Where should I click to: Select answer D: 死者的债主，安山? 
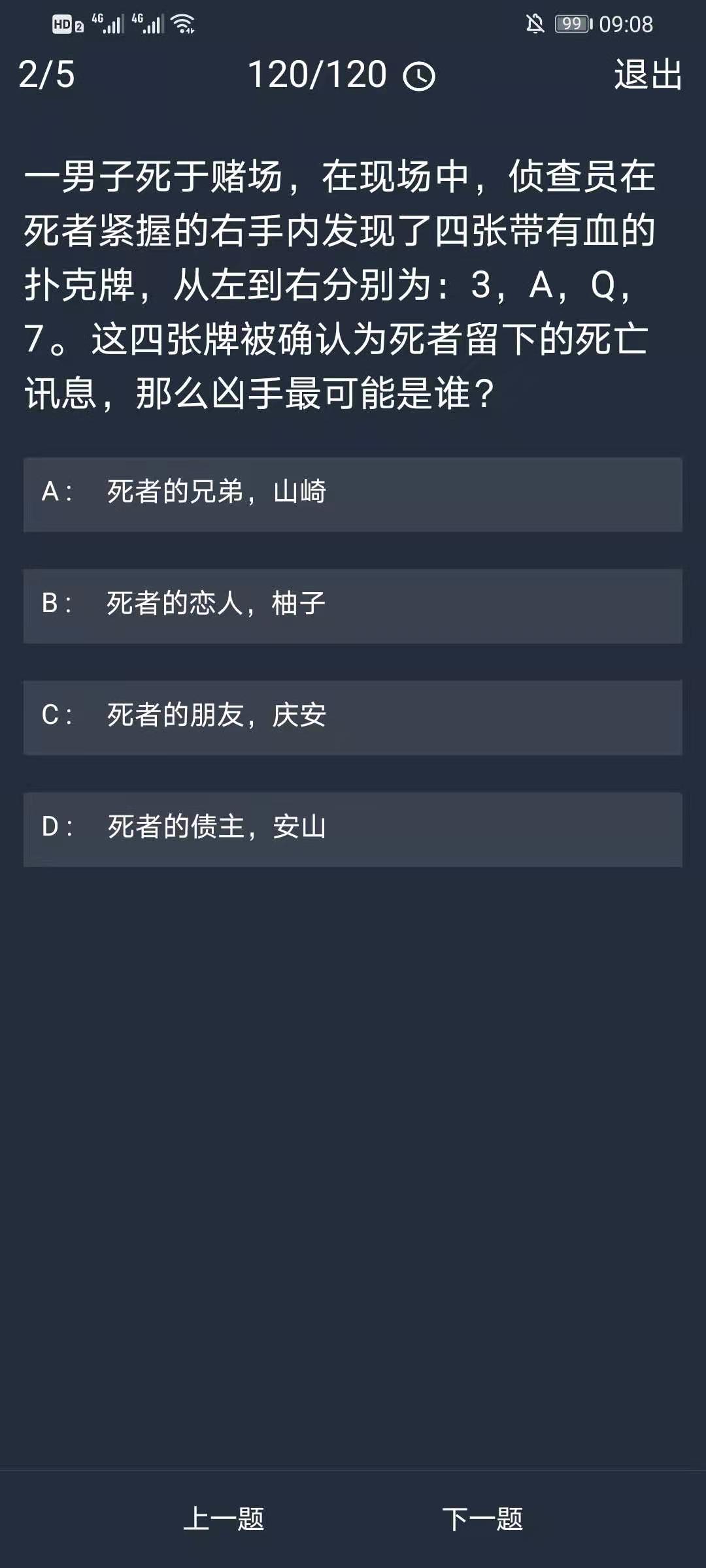(x=353, y=829)
